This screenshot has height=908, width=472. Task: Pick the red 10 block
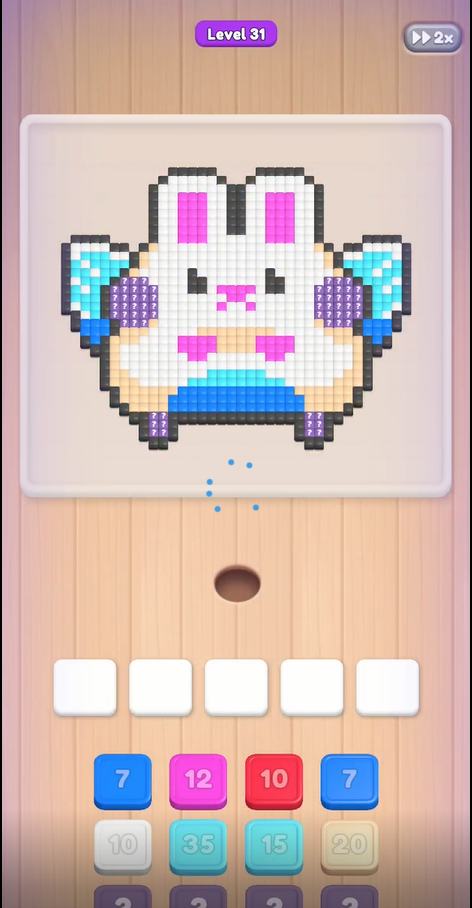click(274, 781)
